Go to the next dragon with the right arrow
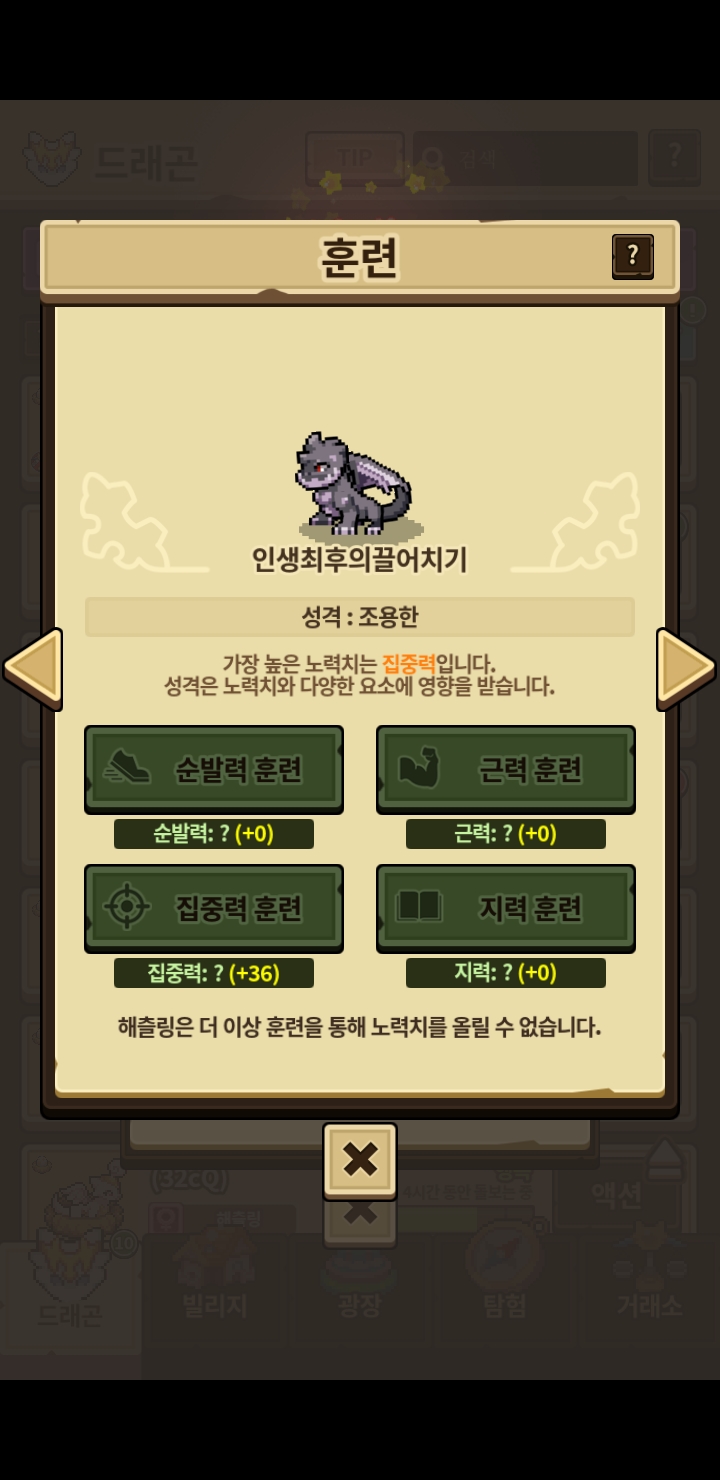 tap(686, 667)
